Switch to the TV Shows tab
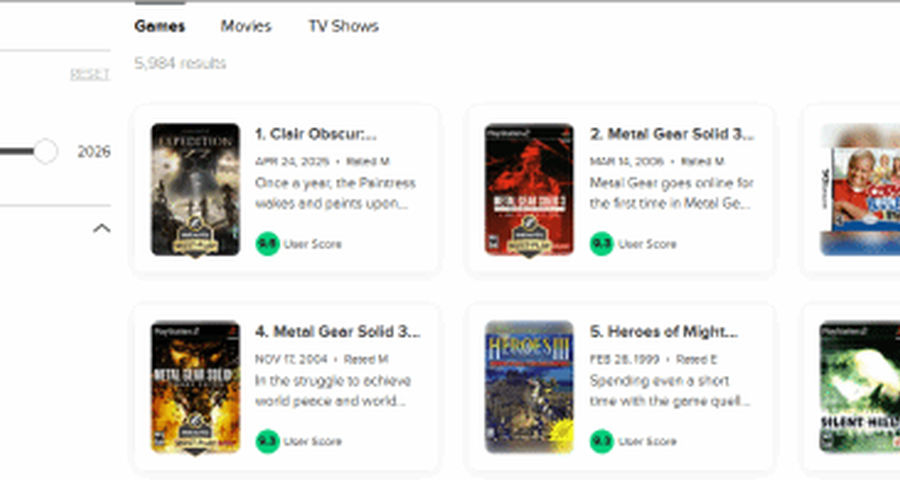This screenshot has width=900, height=480. coord(343,27)
